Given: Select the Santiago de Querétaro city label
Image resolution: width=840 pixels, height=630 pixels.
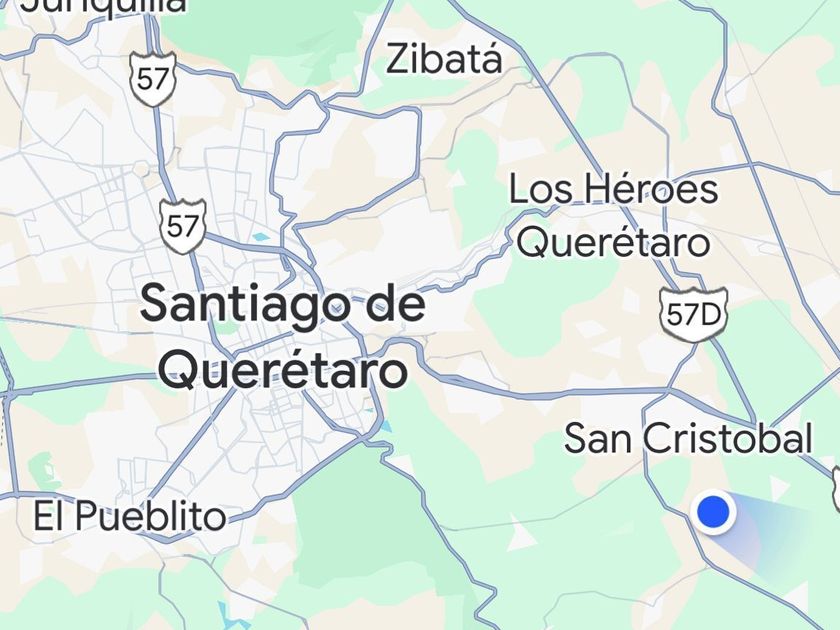Looking at the screenshot, I should (283, 337).
